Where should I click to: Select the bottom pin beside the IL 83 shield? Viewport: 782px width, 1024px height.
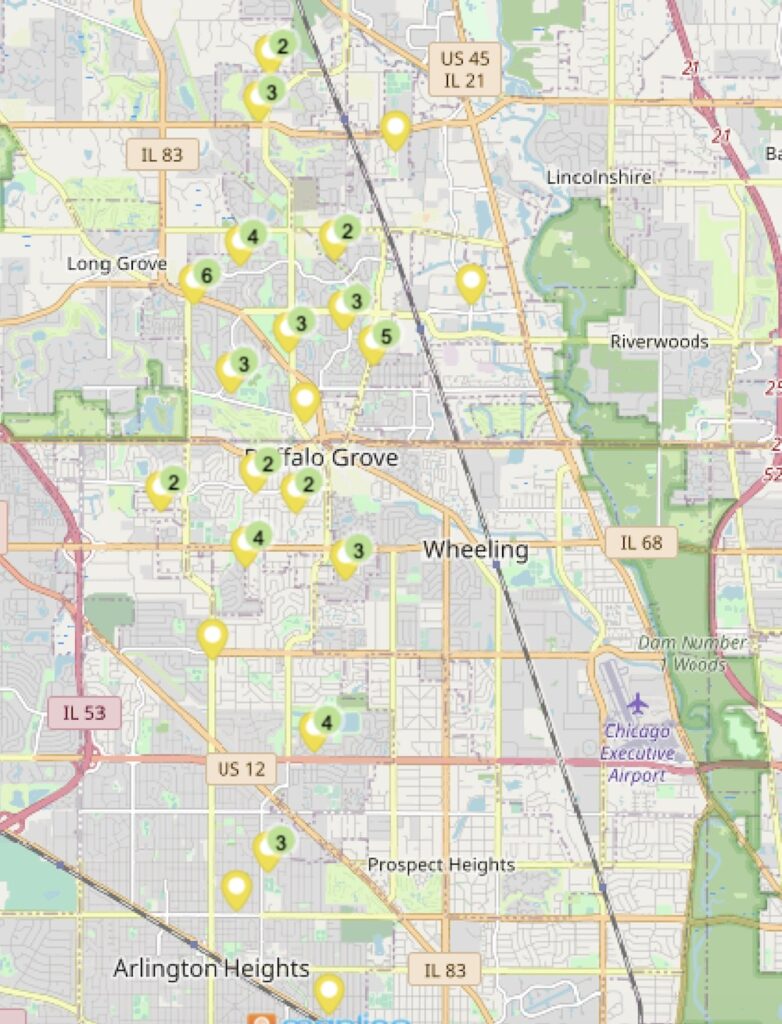click(x=329, y=993)
